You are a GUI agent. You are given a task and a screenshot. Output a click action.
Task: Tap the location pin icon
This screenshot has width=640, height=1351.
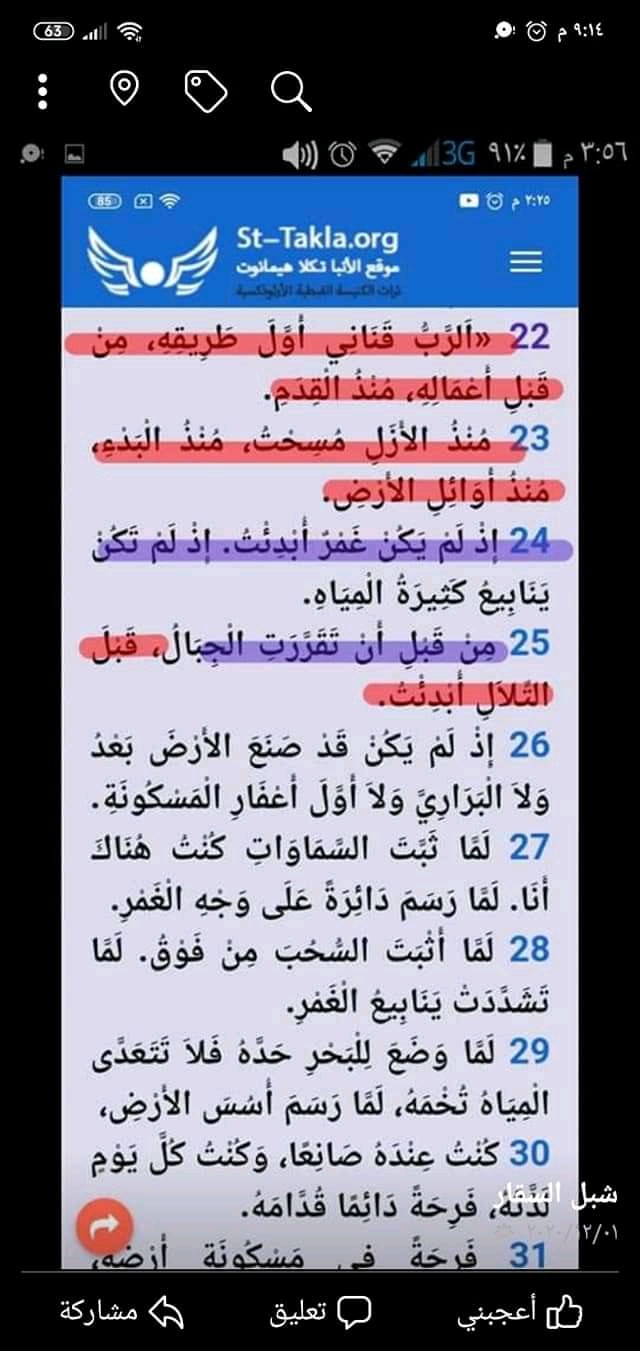point(123,90)
